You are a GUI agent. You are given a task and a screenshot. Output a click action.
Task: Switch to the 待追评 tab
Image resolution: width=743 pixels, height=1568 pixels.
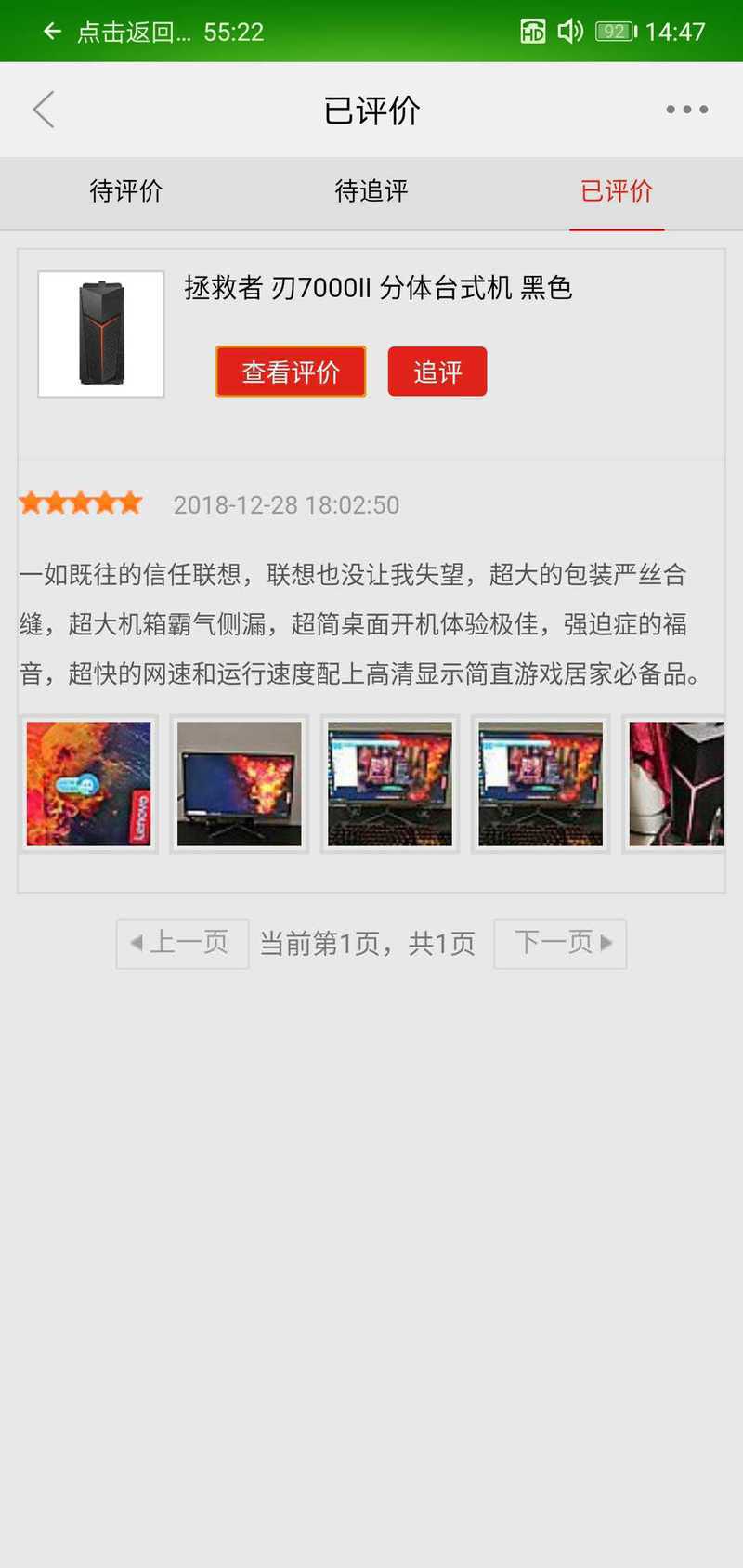tap(371, 191)
